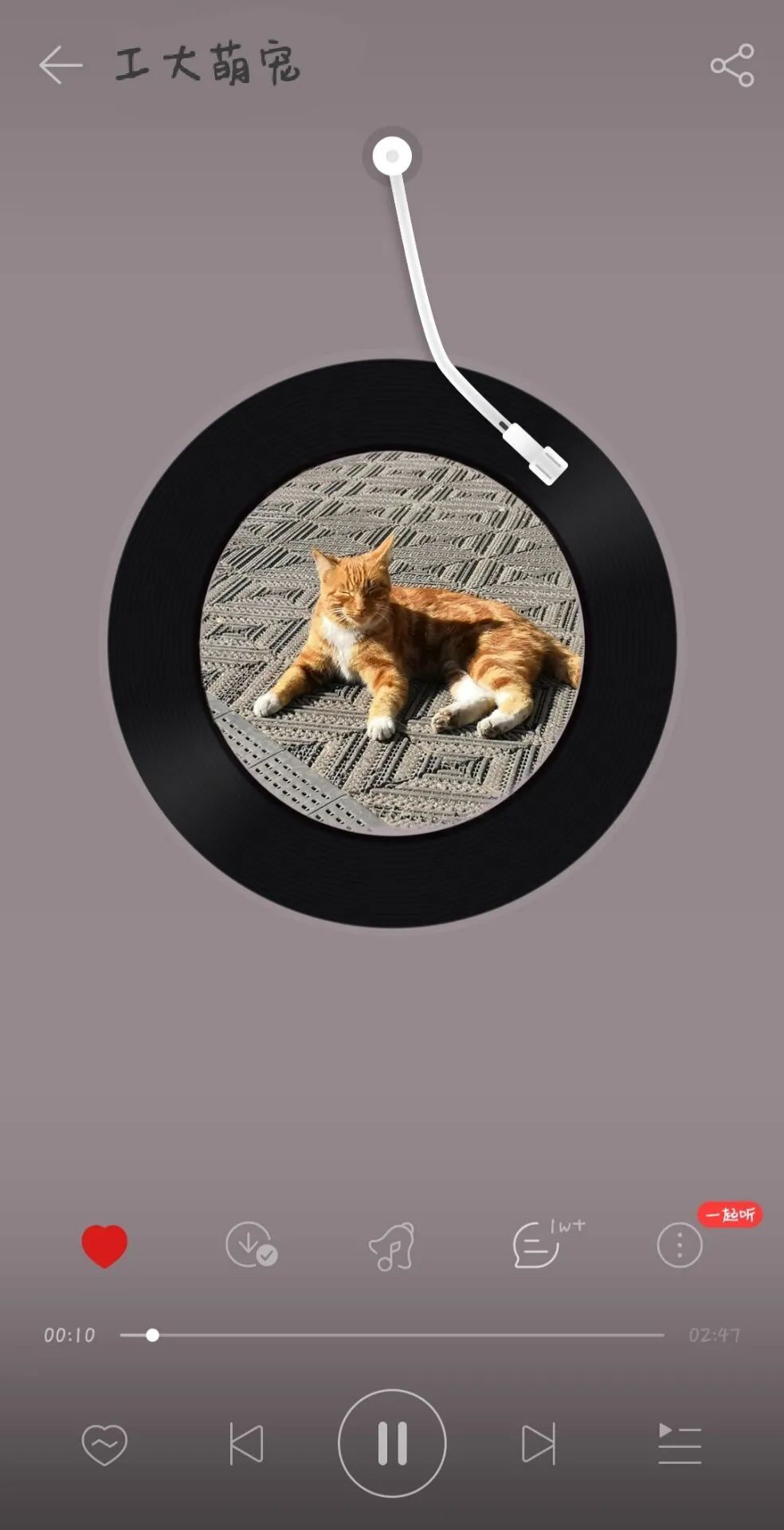The image size is (784, 1530).
Task: Unlike the song via red heart
Action: (x=104, y=1246)
